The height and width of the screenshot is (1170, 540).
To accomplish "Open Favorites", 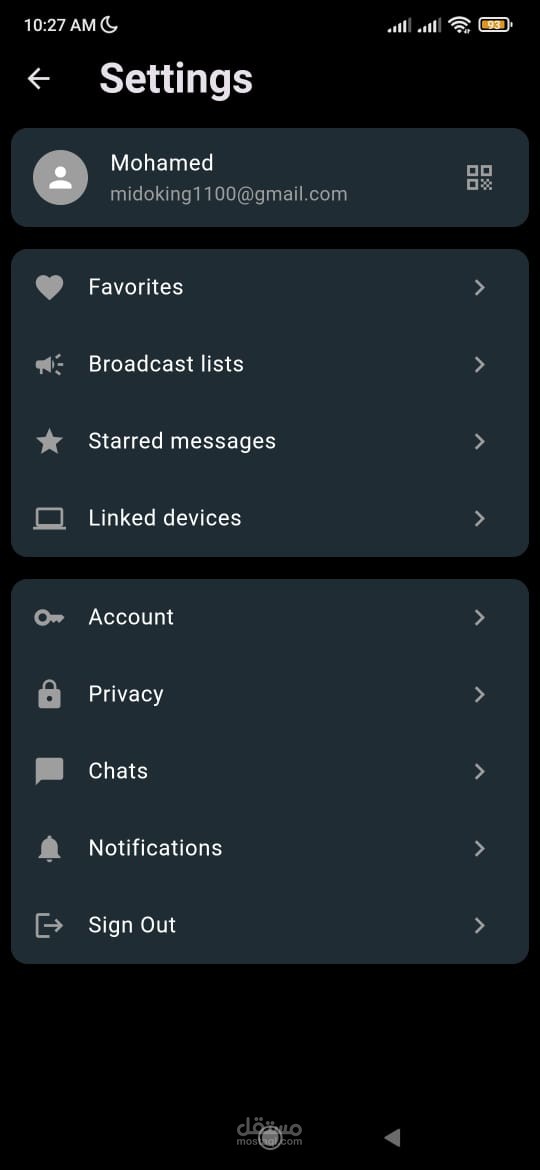I will 270,287.
